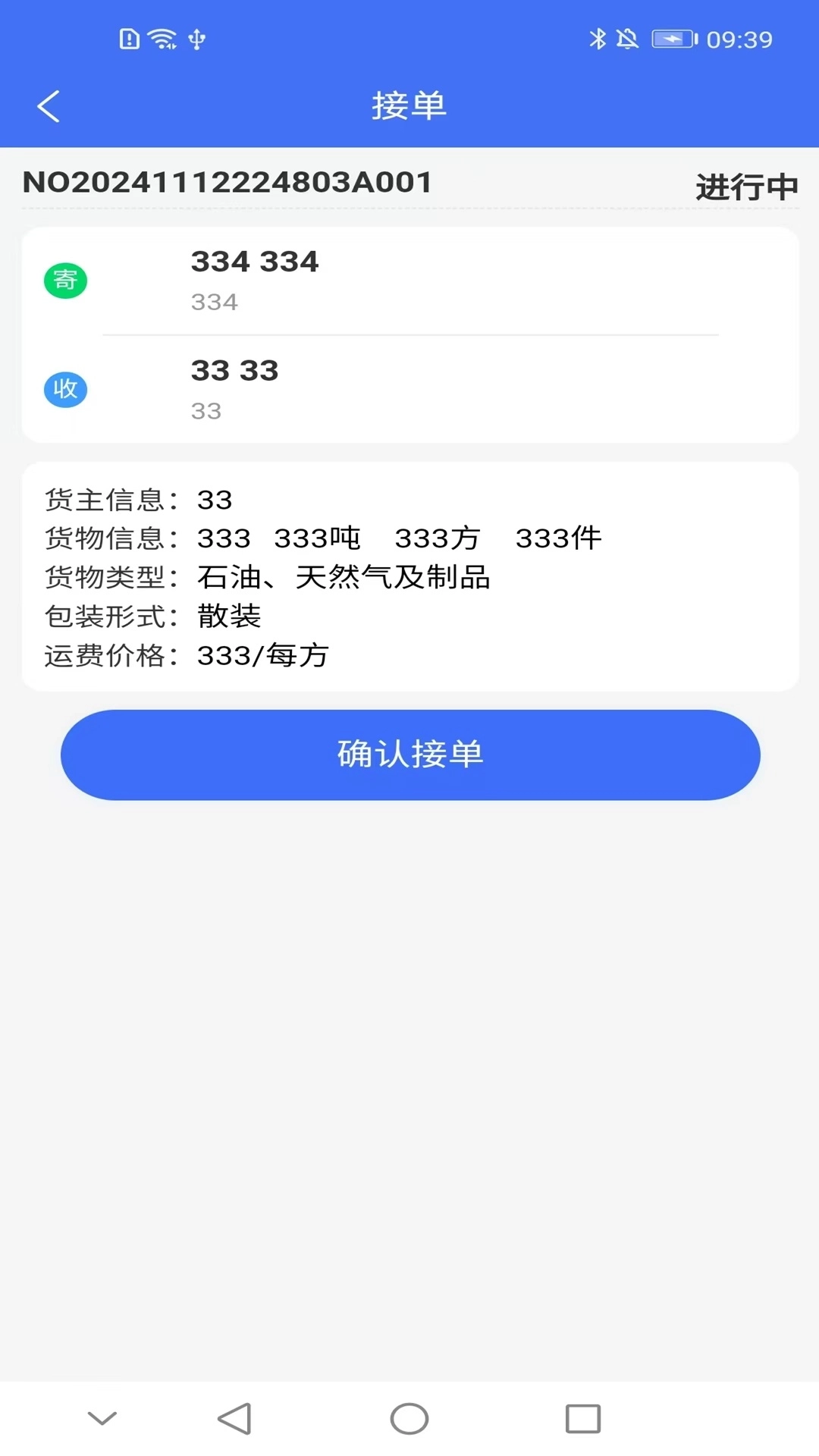Tap the back arrow on 接单 header
This screenshot has height=1456, width=819.
(49, 105)
